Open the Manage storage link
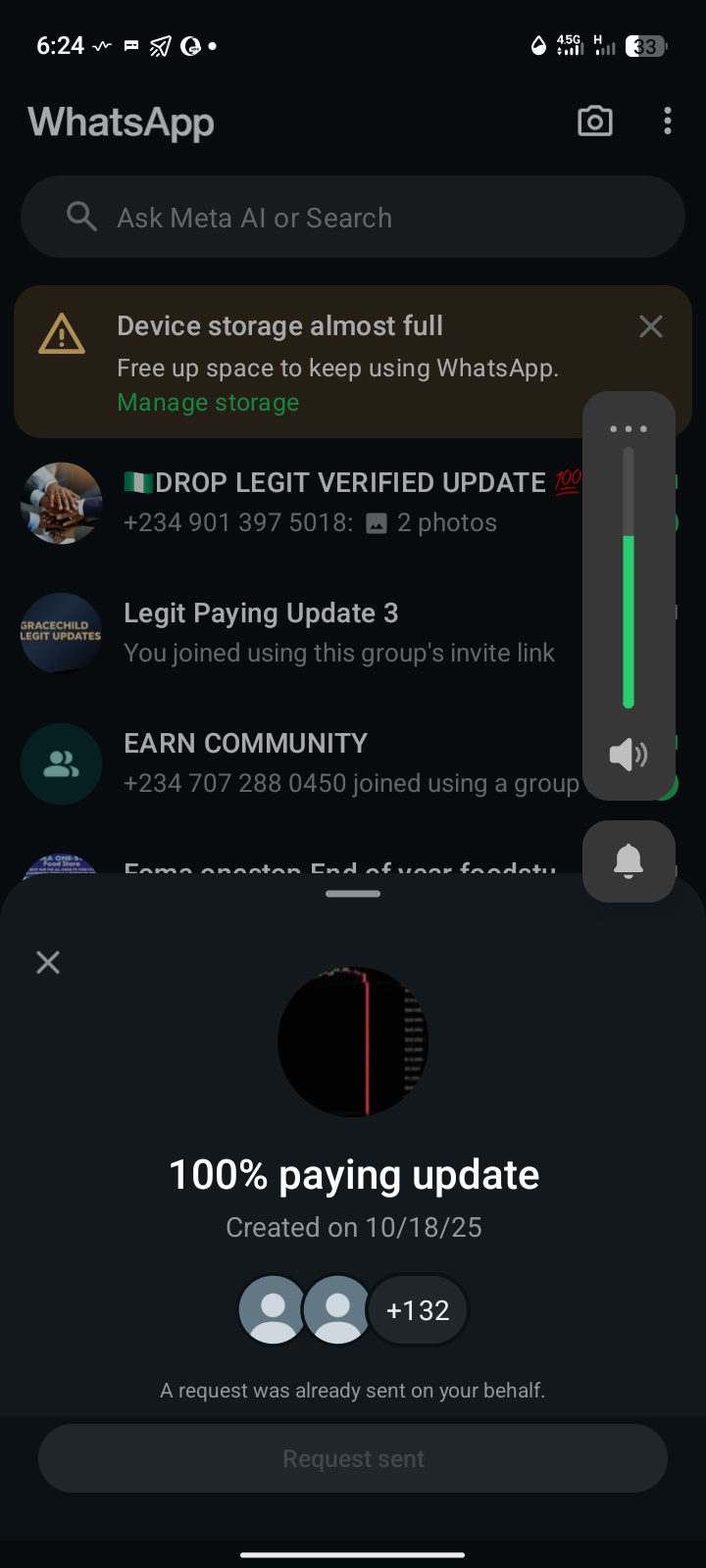706x1568 pixels. 208,403
